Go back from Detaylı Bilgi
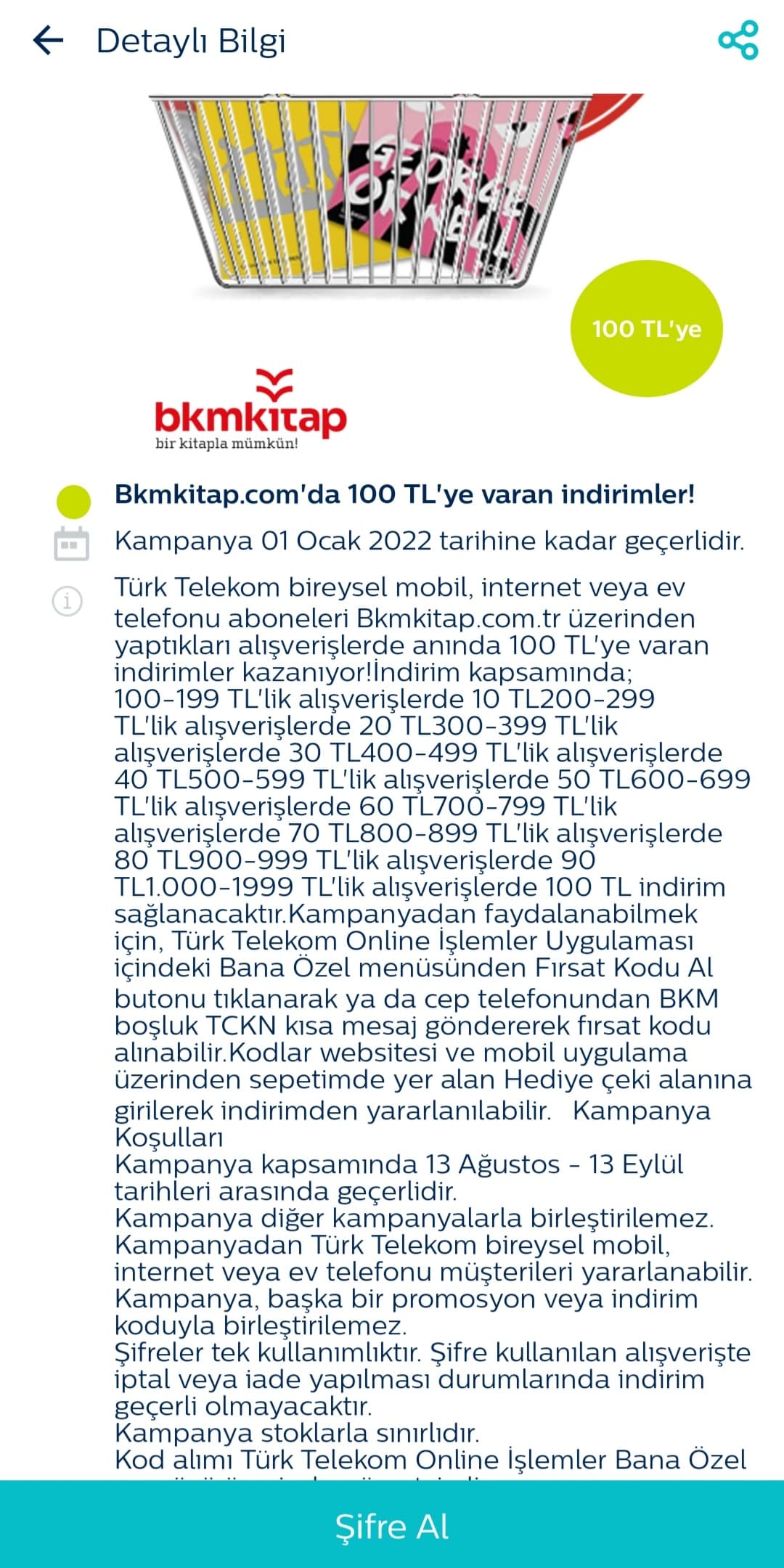The width and height of the screenshot is (784, 1568). coord(49,41)
